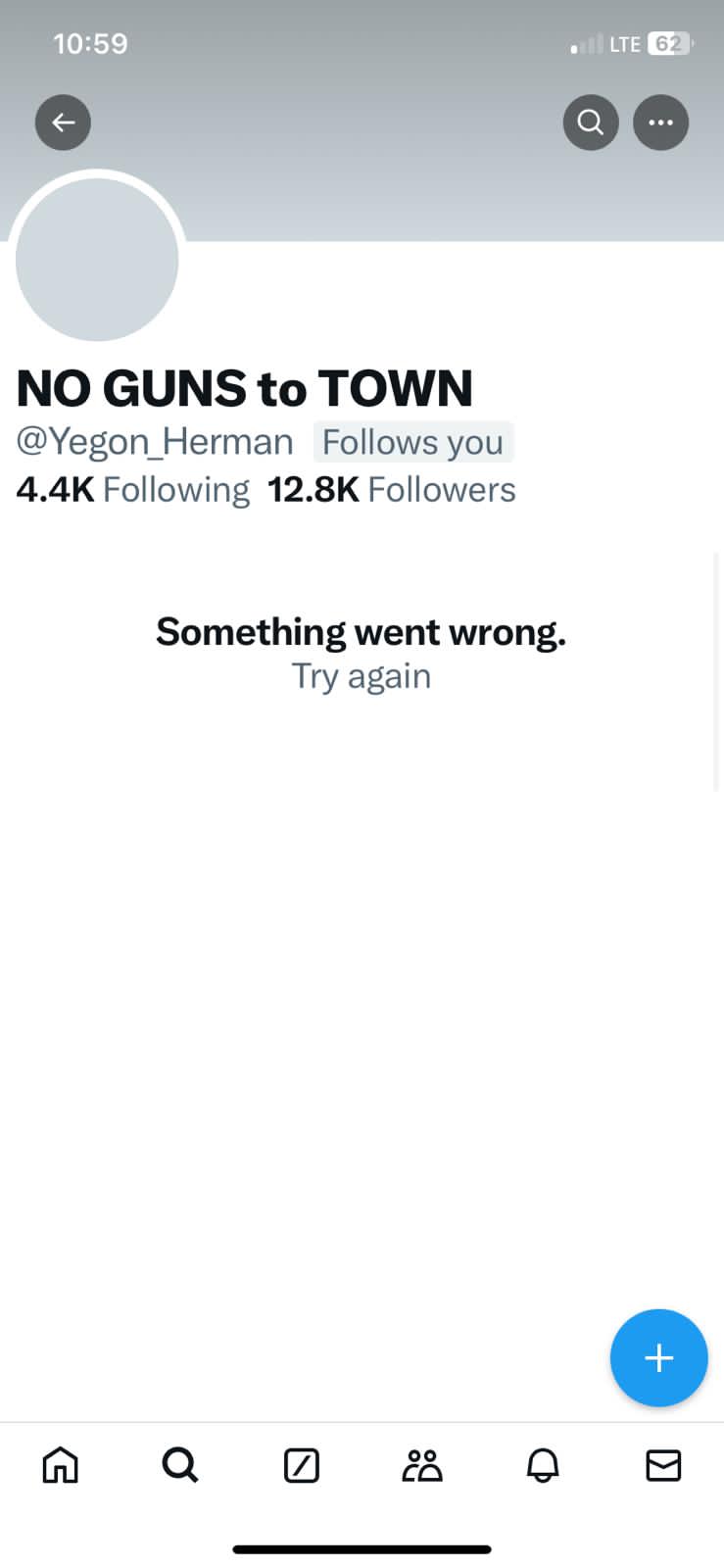The image size is (724, 1568).
Task: Open the Communities tab
Action: click(x=422, y=1465)
